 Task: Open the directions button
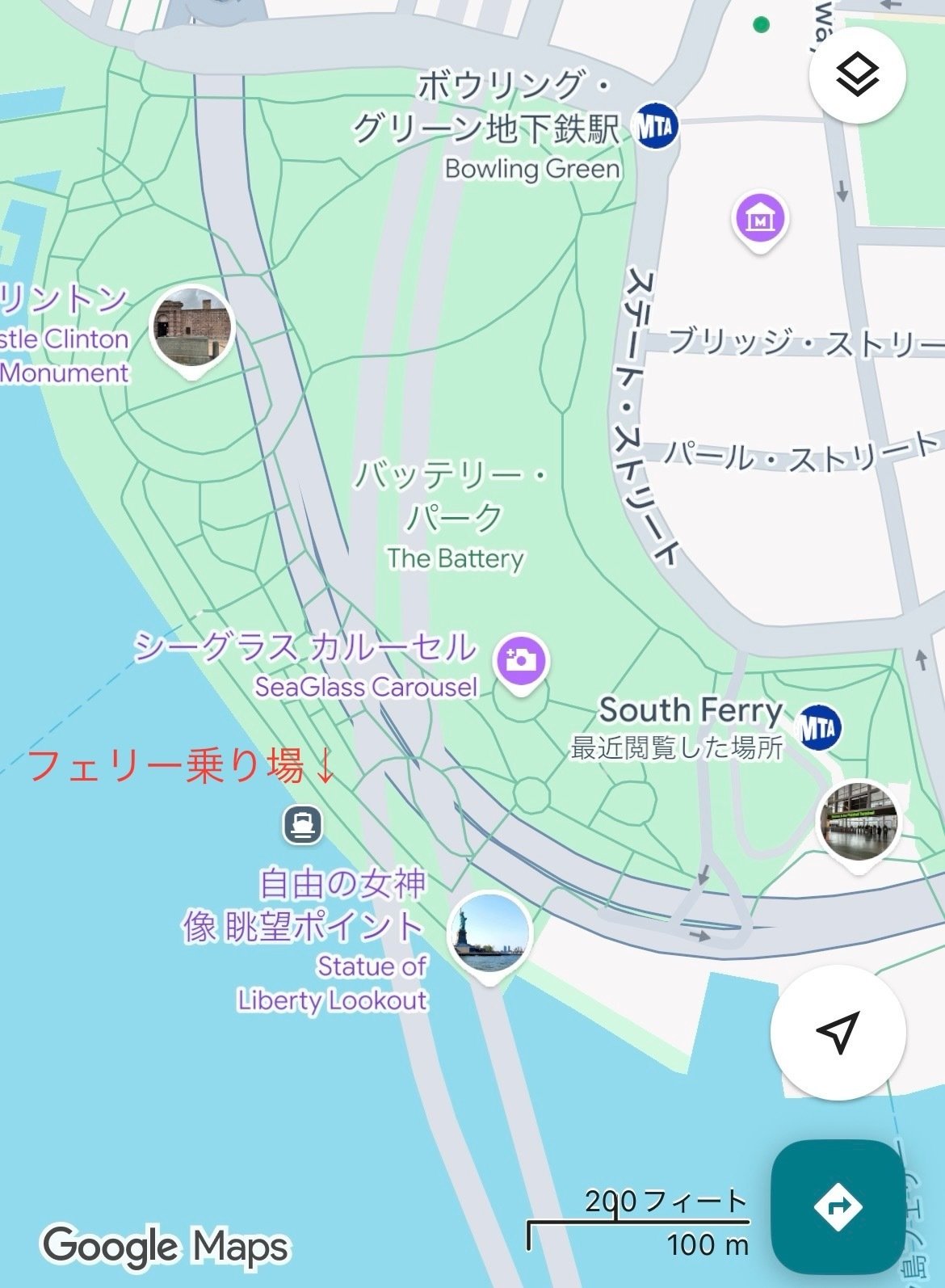838,1206
